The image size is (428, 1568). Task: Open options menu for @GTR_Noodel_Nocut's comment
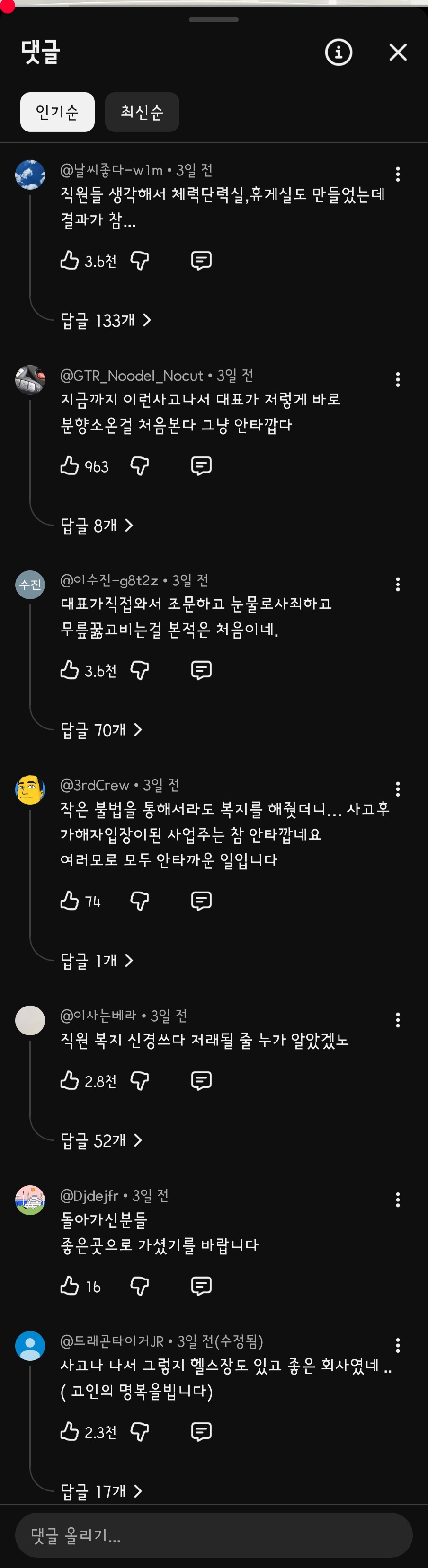[398, 380]
